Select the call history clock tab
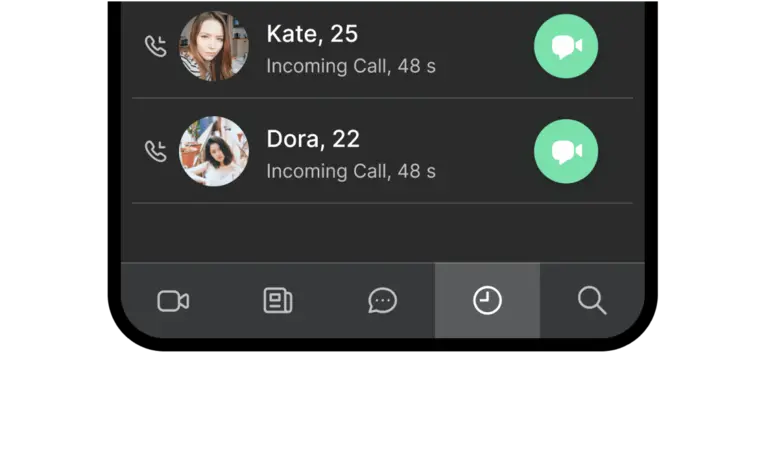This screenshot has height=464, width=766. point(487,301)
